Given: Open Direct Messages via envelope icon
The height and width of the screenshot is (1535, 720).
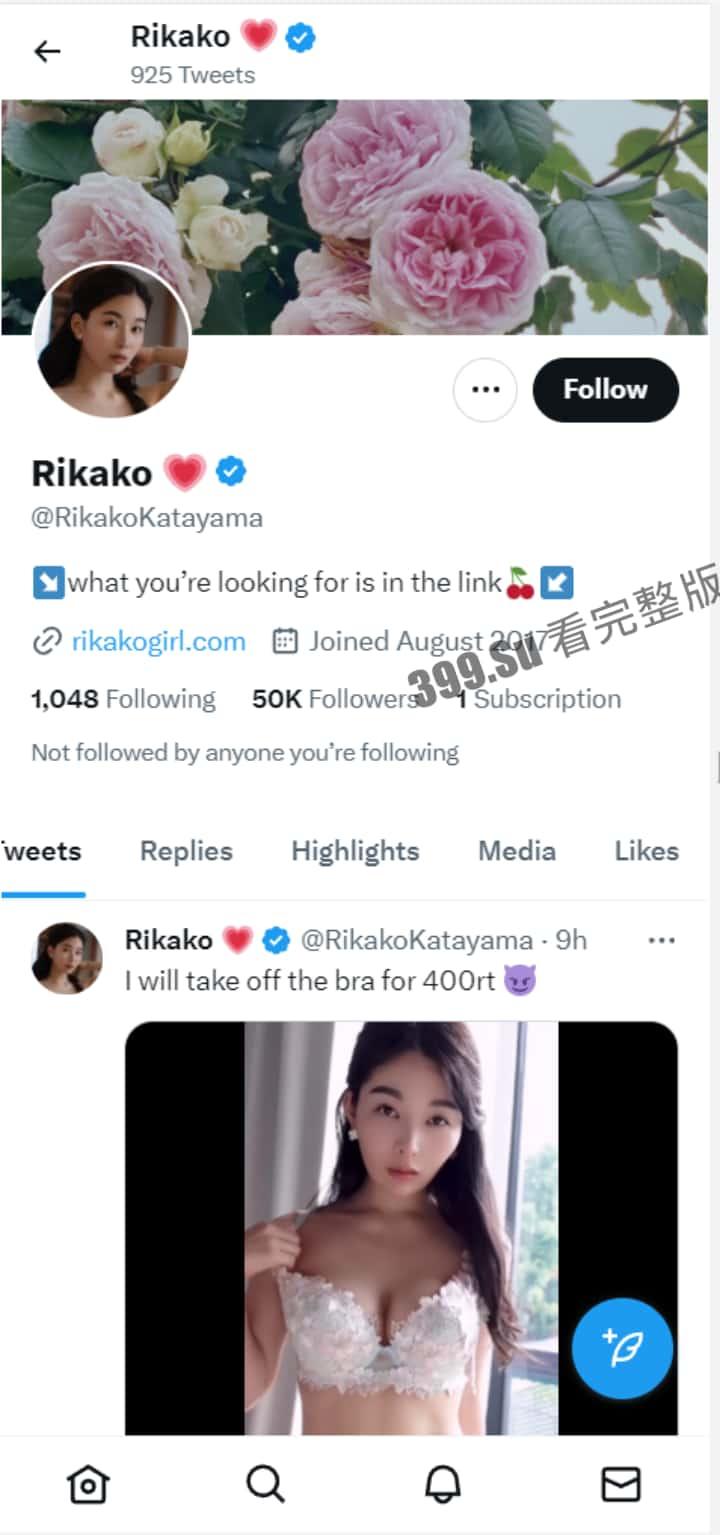Looking at the screenshot, I should (x=622, y=1484).
